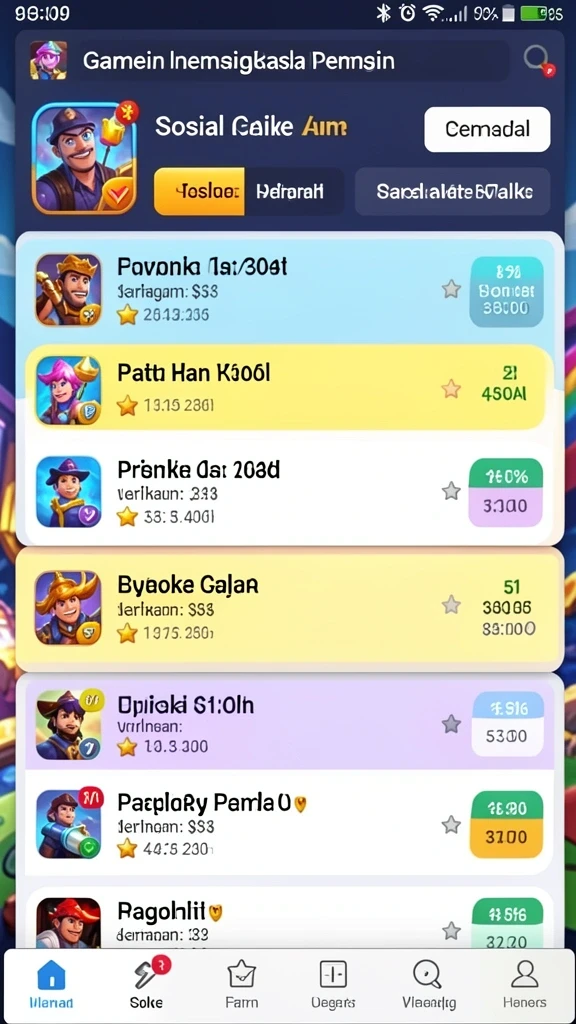
Task: Open the Paeplory Pamla game row
Action: (x=289, y=824)
